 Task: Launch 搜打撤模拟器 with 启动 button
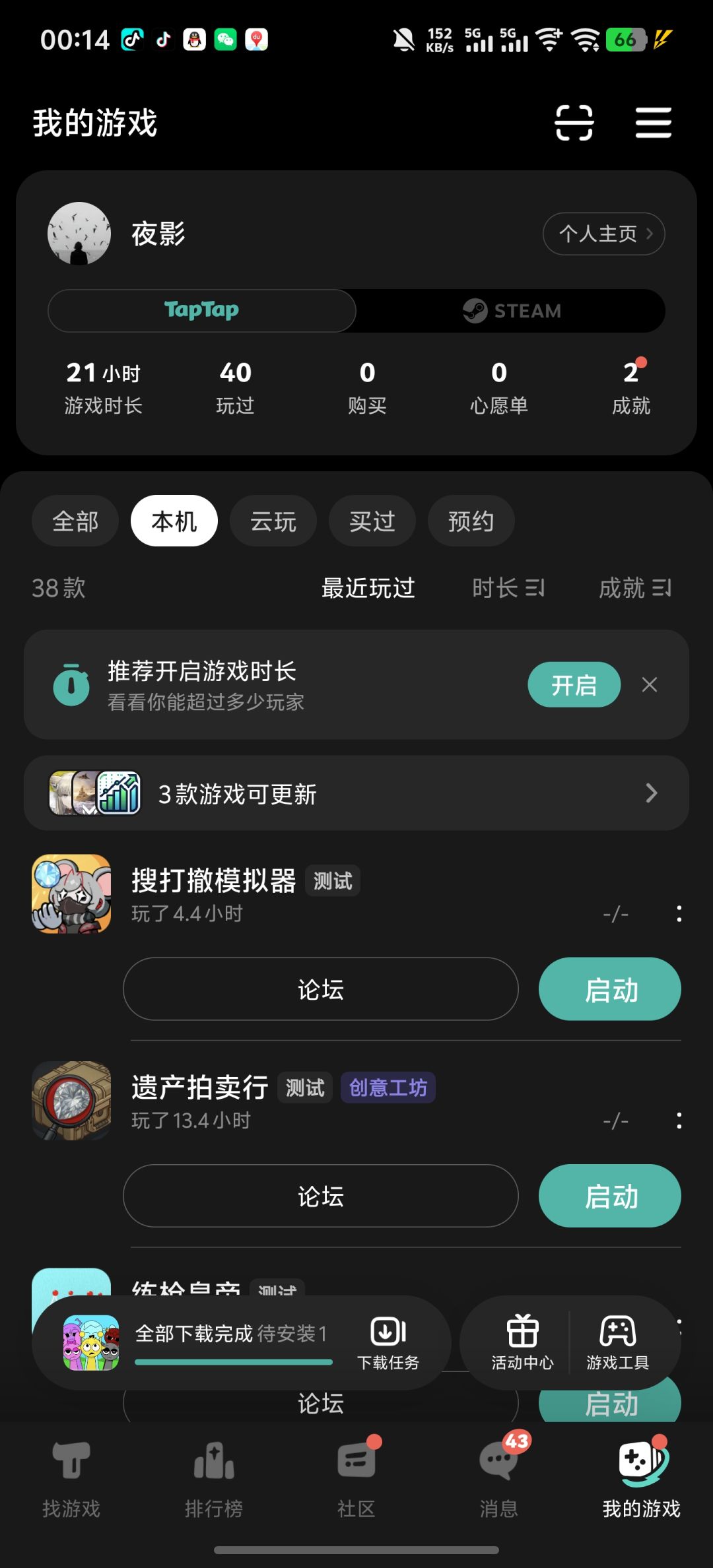[609, 989]
